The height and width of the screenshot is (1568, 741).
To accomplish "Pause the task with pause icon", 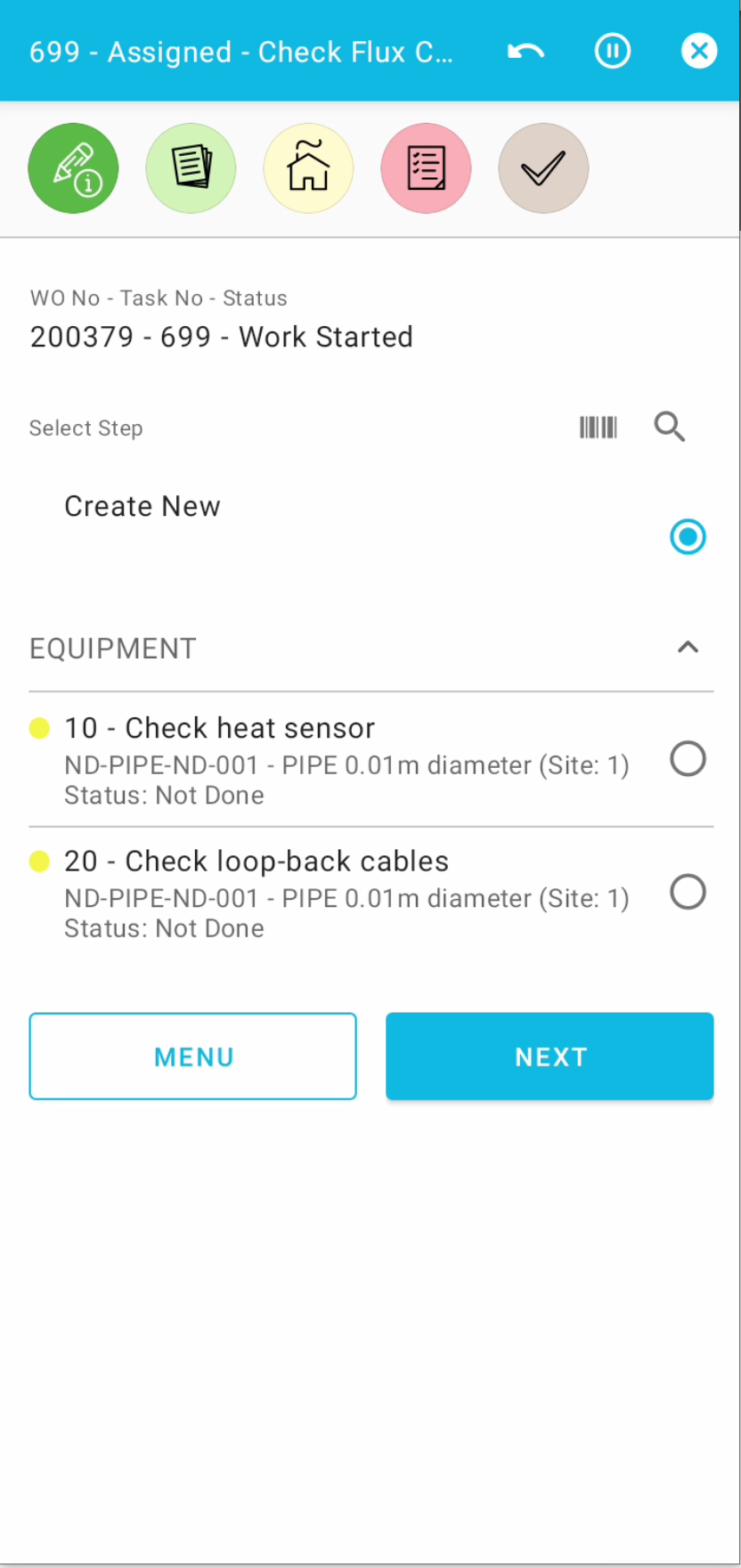I will [x=612, y=52].
